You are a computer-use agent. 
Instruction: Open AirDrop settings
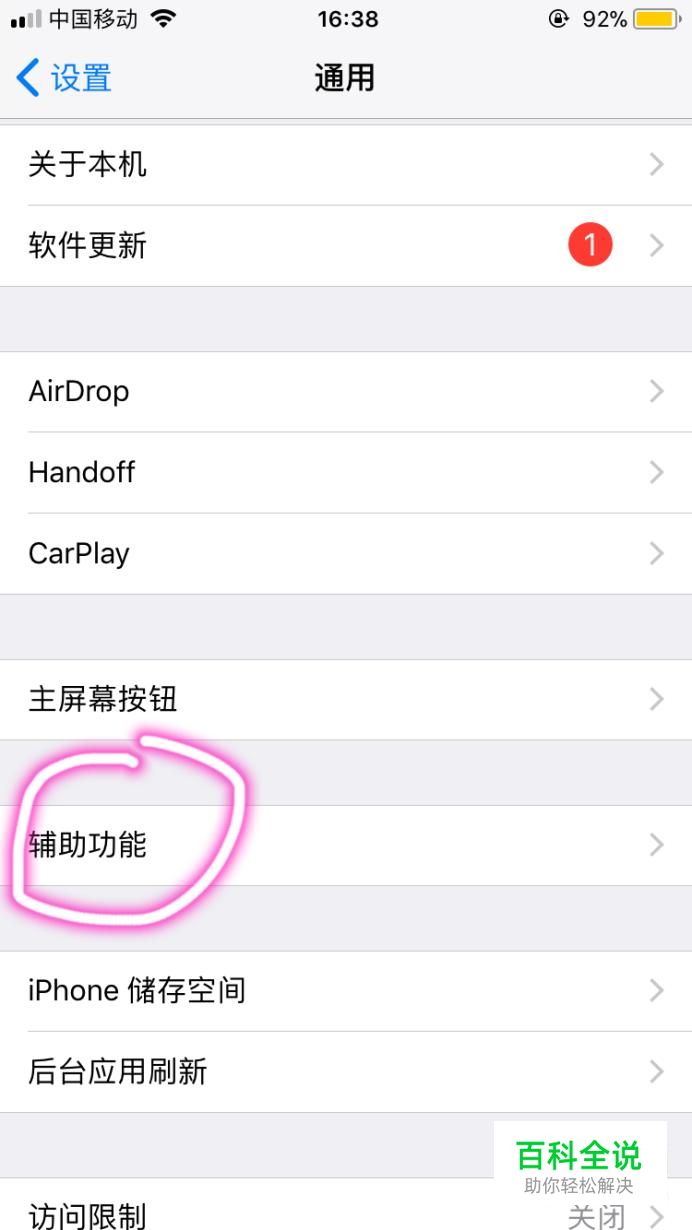click(x=346, y=392)
